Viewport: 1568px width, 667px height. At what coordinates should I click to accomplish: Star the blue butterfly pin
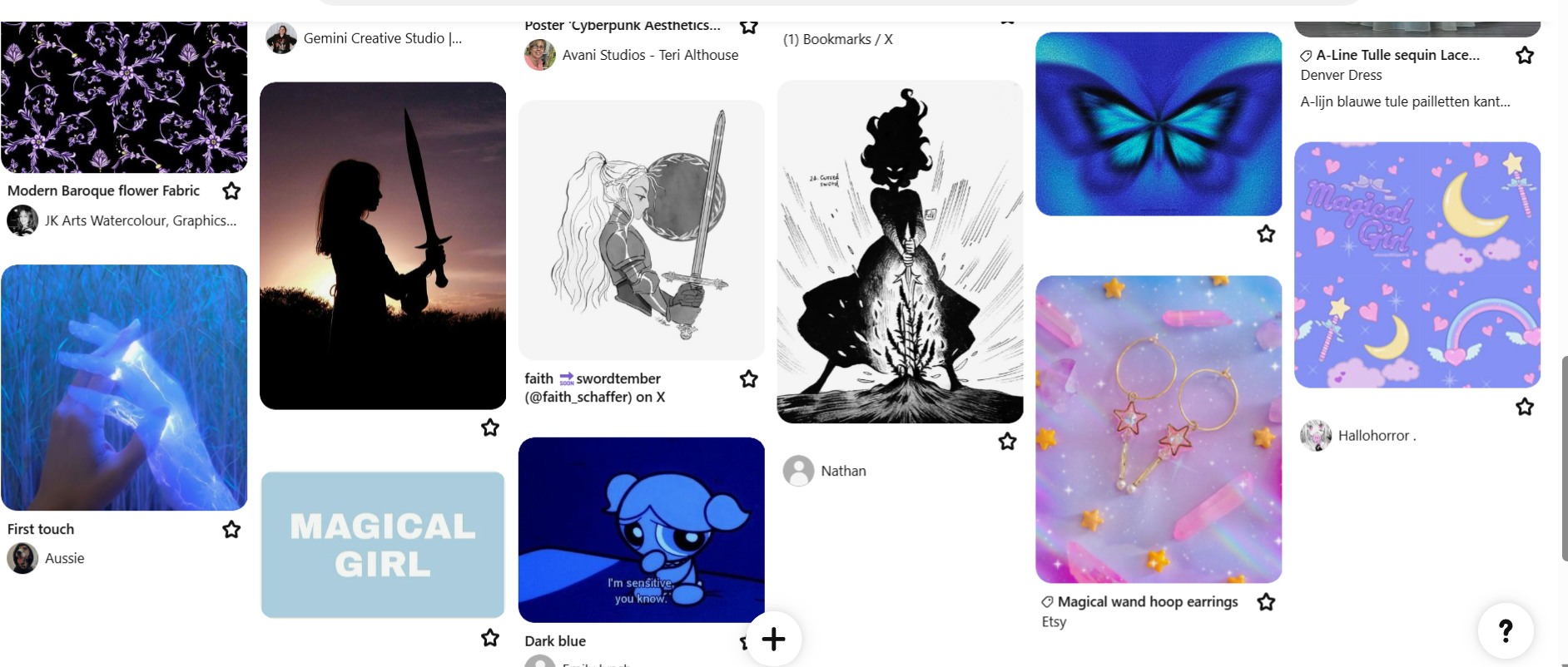click(x=1266, y=235)
